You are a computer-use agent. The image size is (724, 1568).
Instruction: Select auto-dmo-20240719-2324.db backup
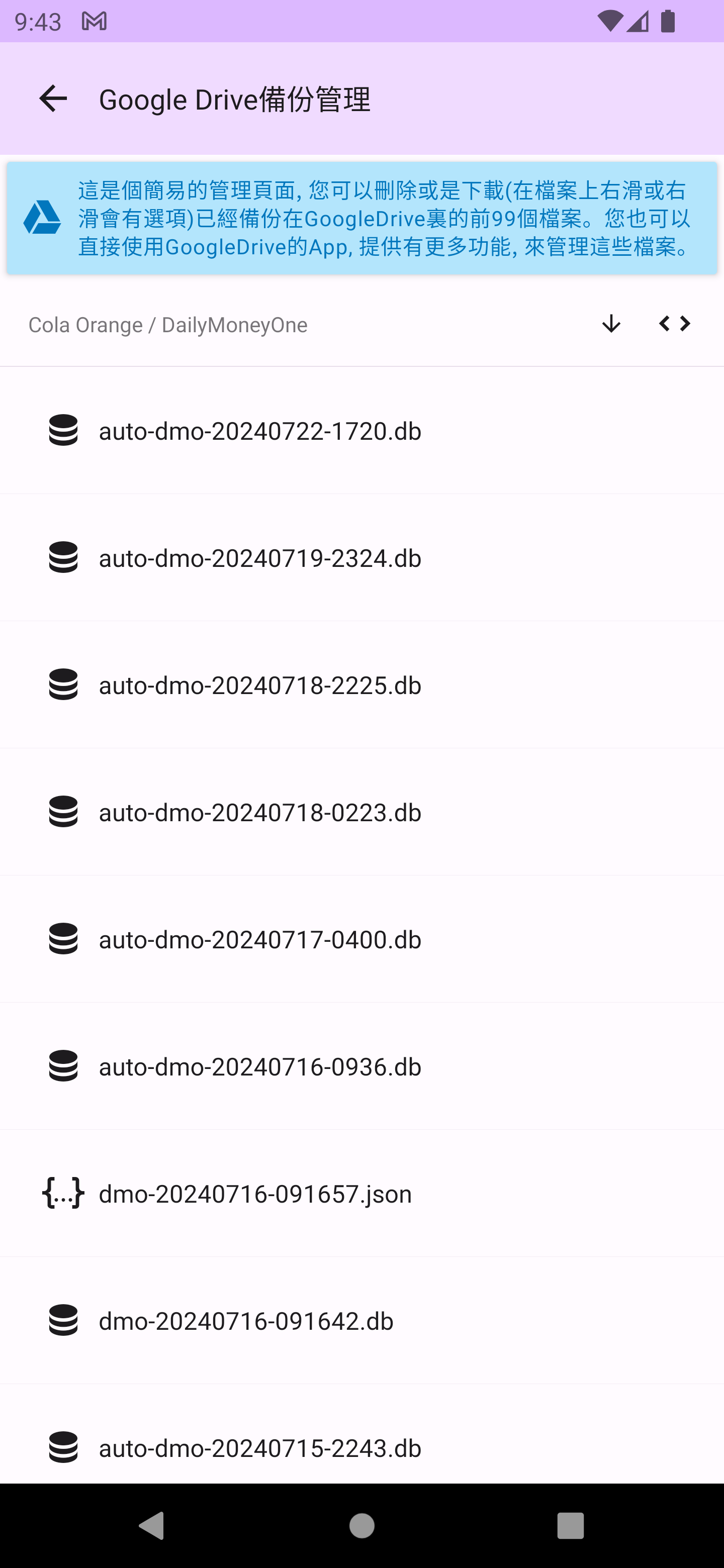[x=361, y=558]
